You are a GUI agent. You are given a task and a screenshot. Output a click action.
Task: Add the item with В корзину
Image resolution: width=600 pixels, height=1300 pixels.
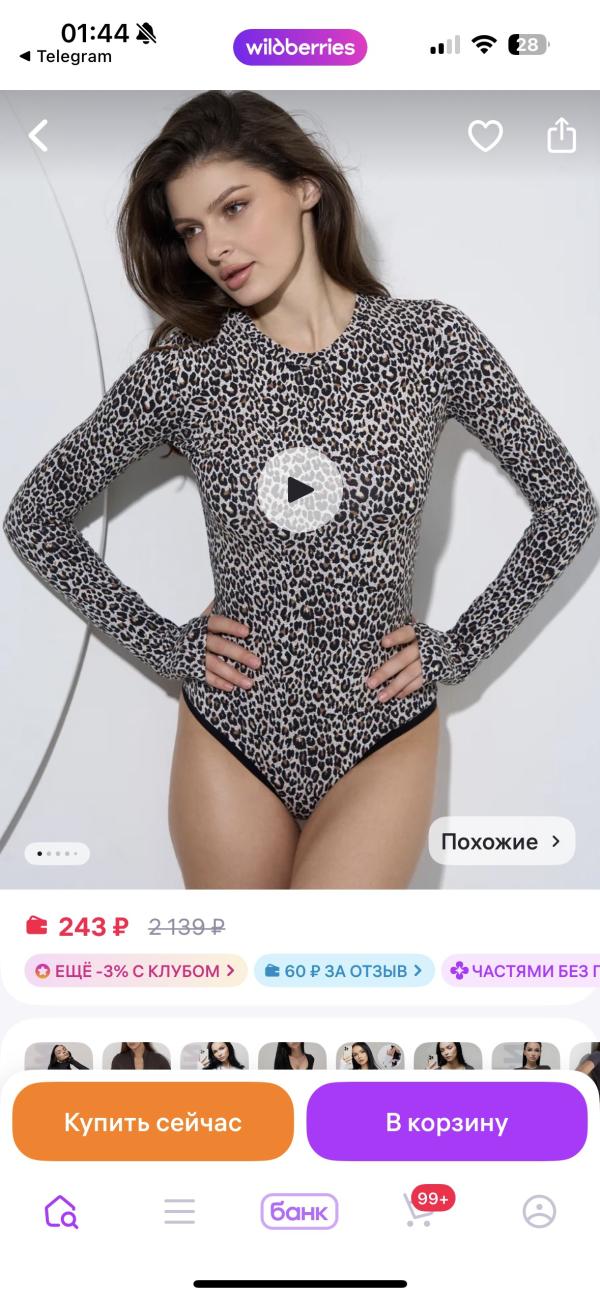[x=446, y=1122]
